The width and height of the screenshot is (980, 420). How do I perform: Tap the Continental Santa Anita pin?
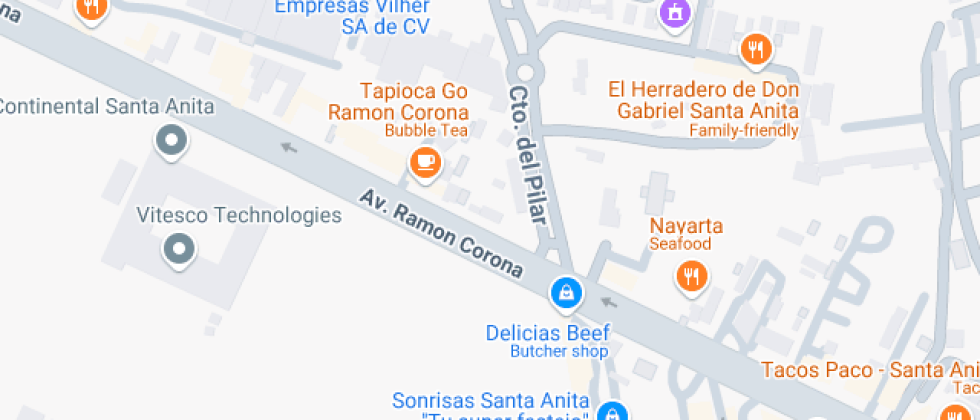pos(172,141)
